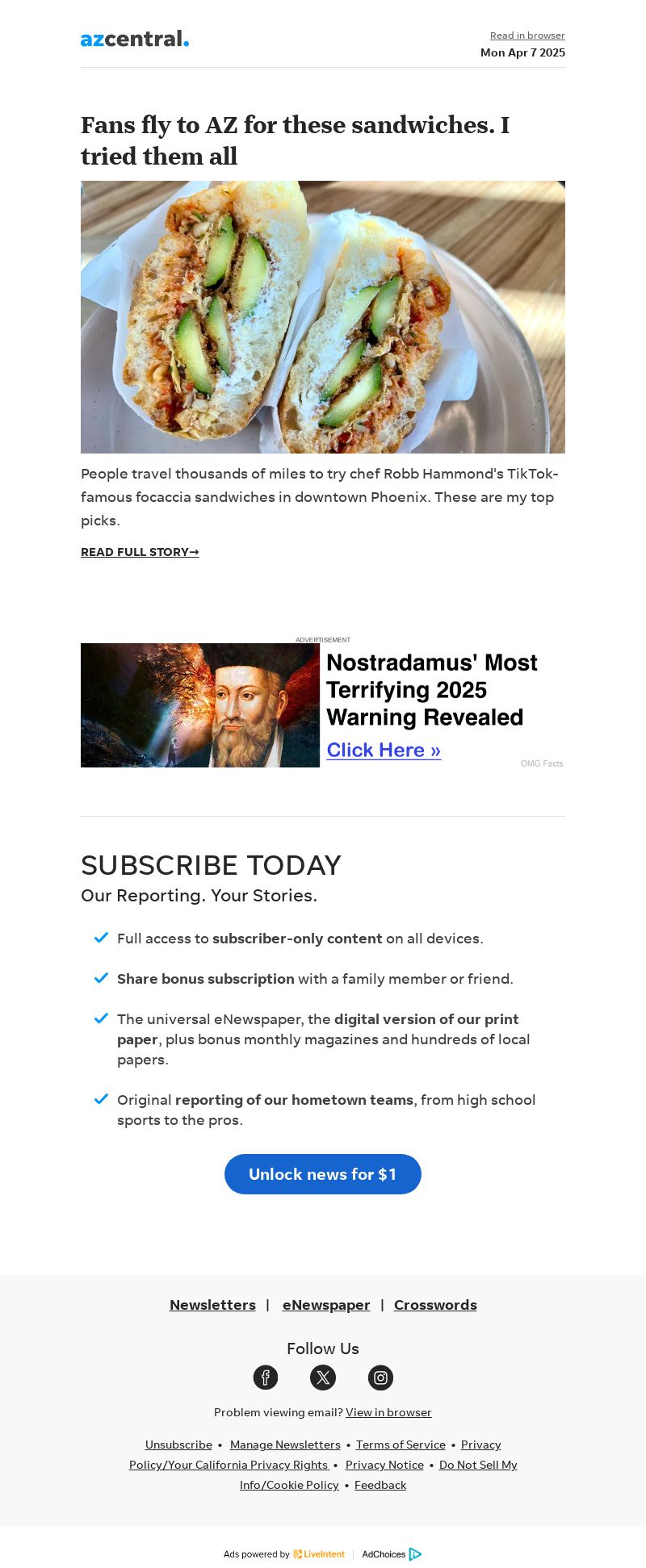Viewport: 646px width, 1568px height.
Task: Read the Terms of Service
Action: (x=401, y=1445)
